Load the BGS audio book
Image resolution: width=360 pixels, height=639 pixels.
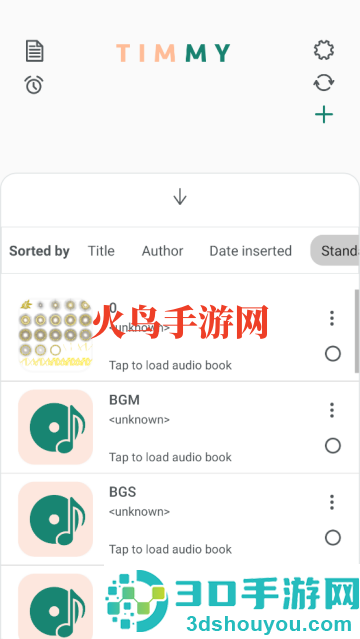(180, 520)
